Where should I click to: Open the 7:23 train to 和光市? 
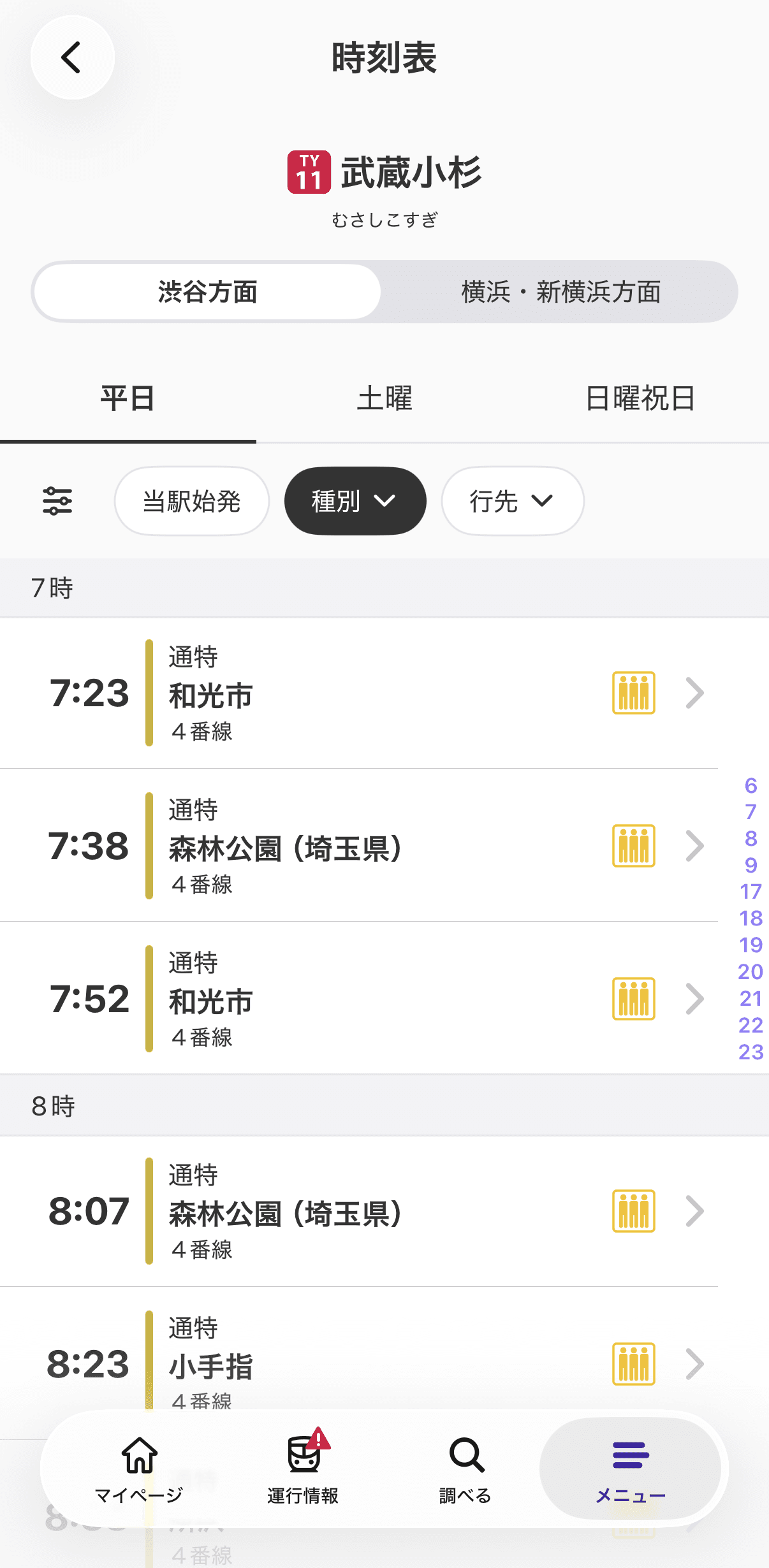coord(359,693)
